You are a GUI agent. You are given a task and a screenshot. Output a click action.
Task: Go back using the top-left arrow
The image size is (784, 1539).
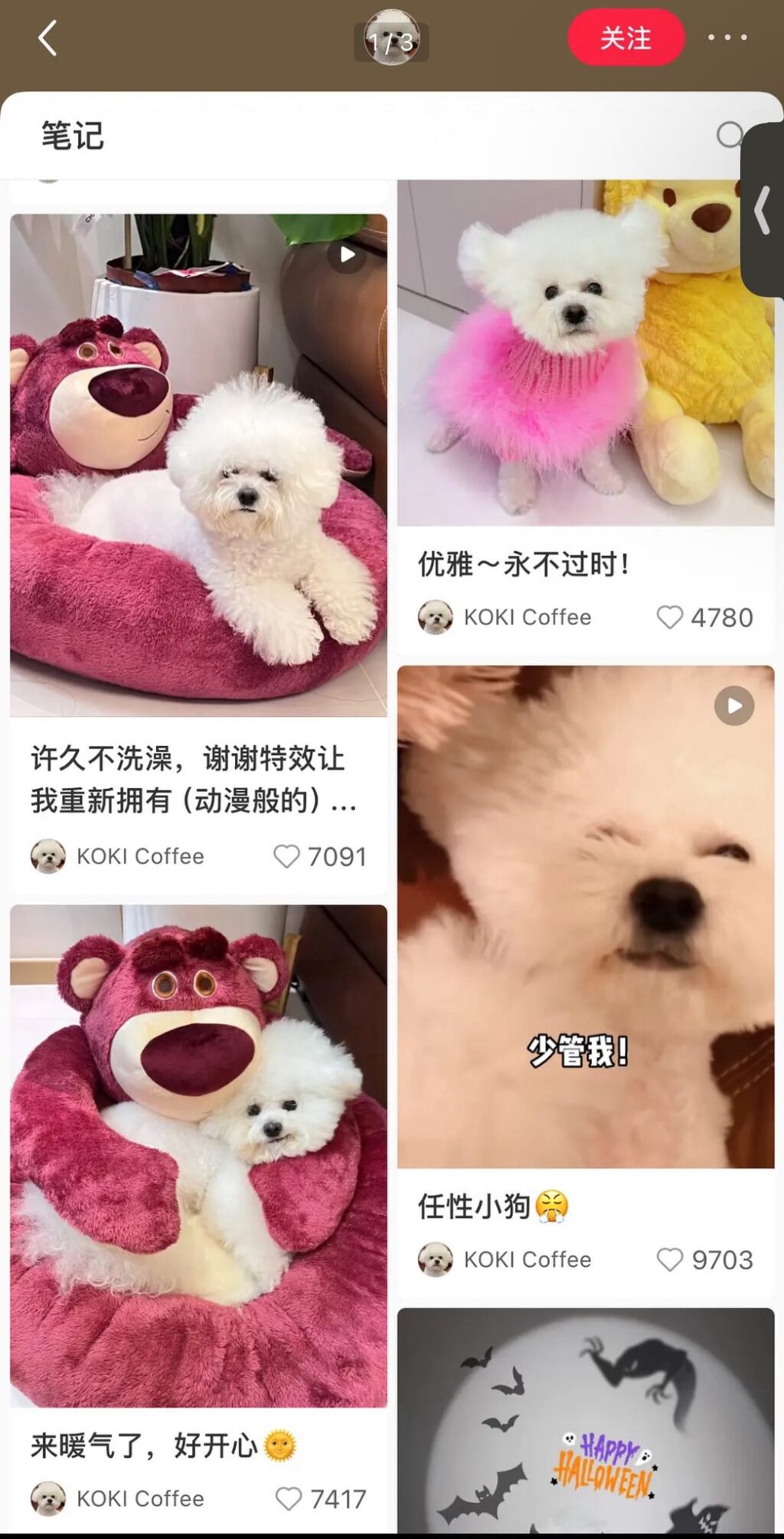(47, 38)
